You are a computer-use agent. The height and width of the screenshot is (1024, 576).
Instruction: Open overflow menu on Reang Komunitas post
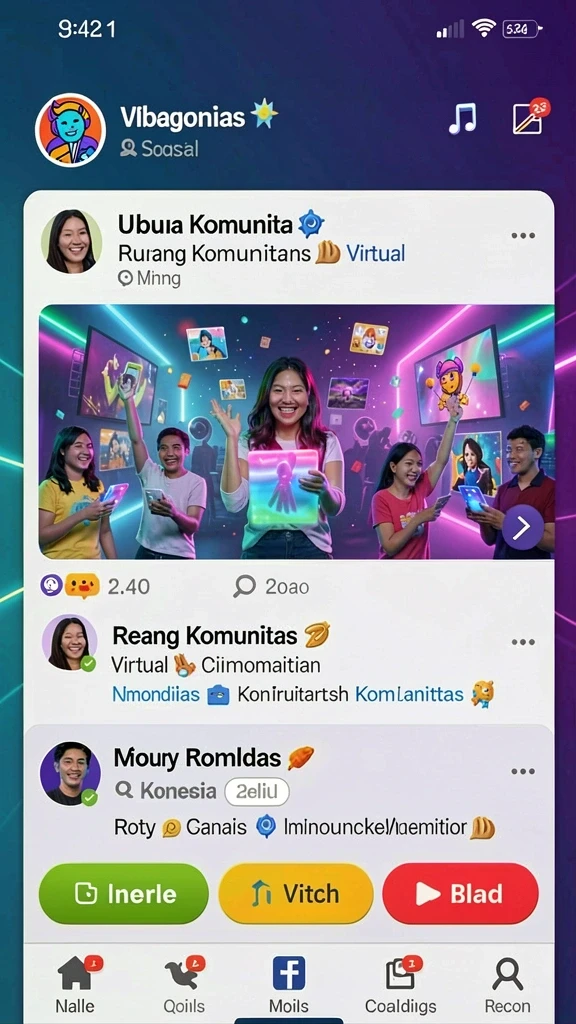coord(523,642)
